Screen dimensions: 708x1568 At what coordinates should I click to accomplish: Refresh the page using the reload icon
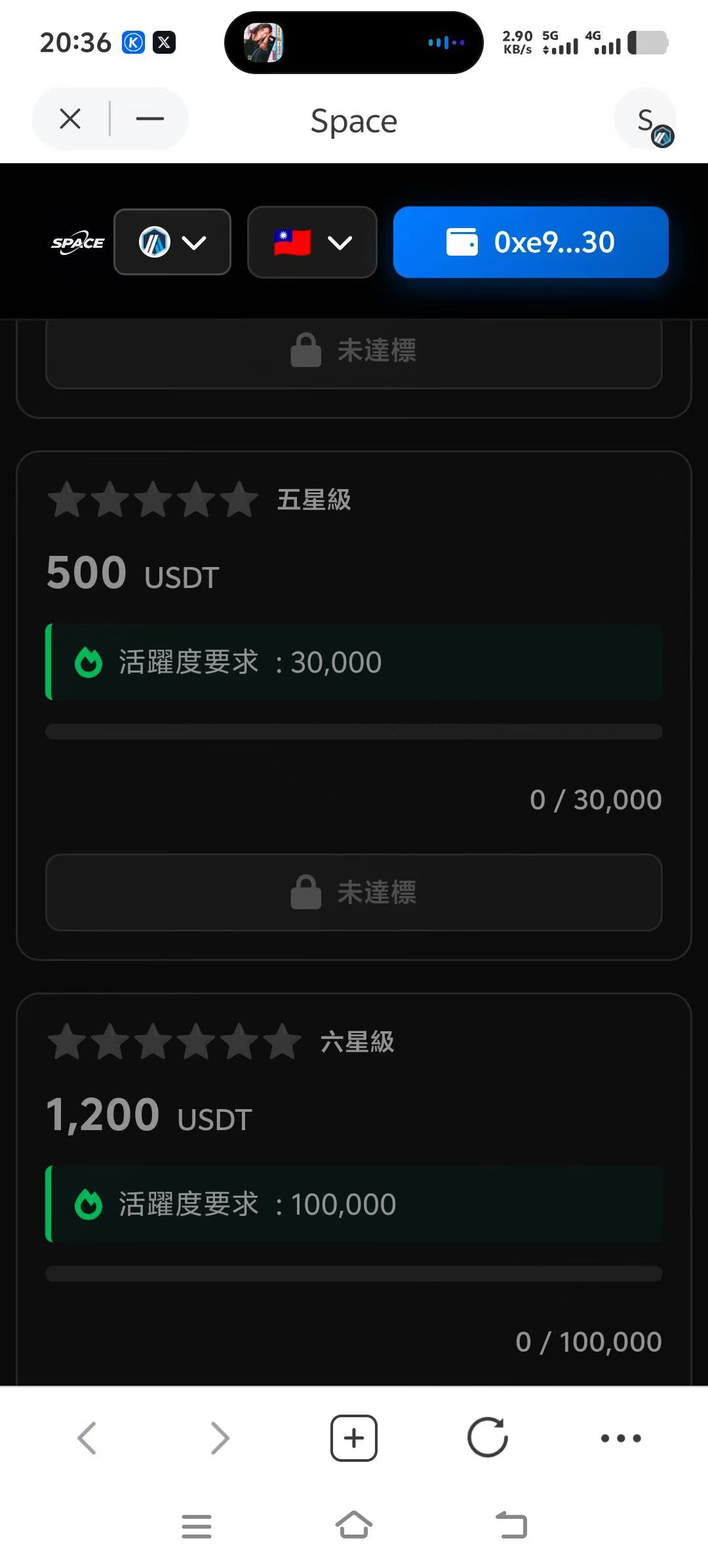(x=487, y=1438)
